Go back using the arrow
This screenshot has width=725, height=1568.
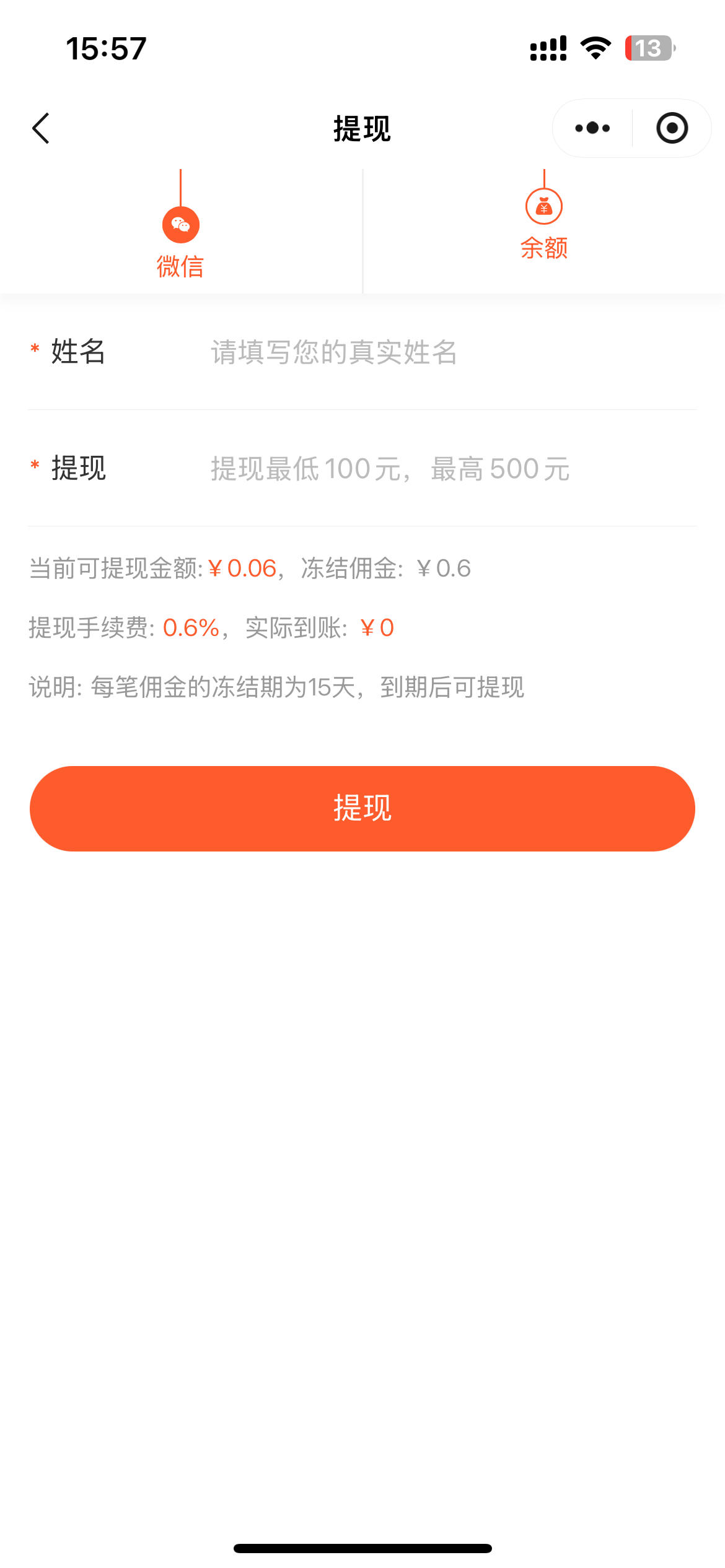click(41, 128)
